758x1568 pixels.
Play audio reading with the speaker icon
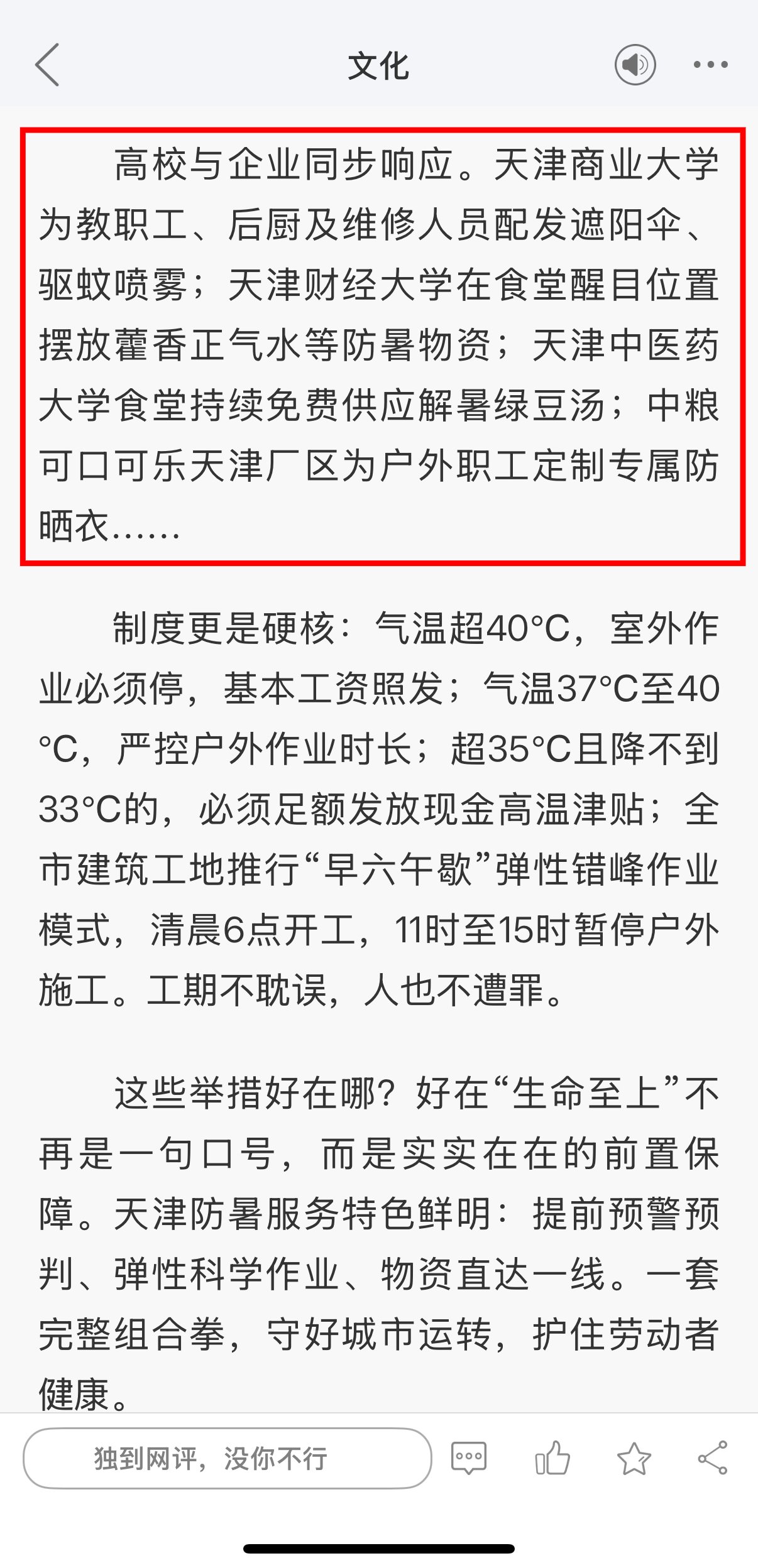click(x=635, y=65)
